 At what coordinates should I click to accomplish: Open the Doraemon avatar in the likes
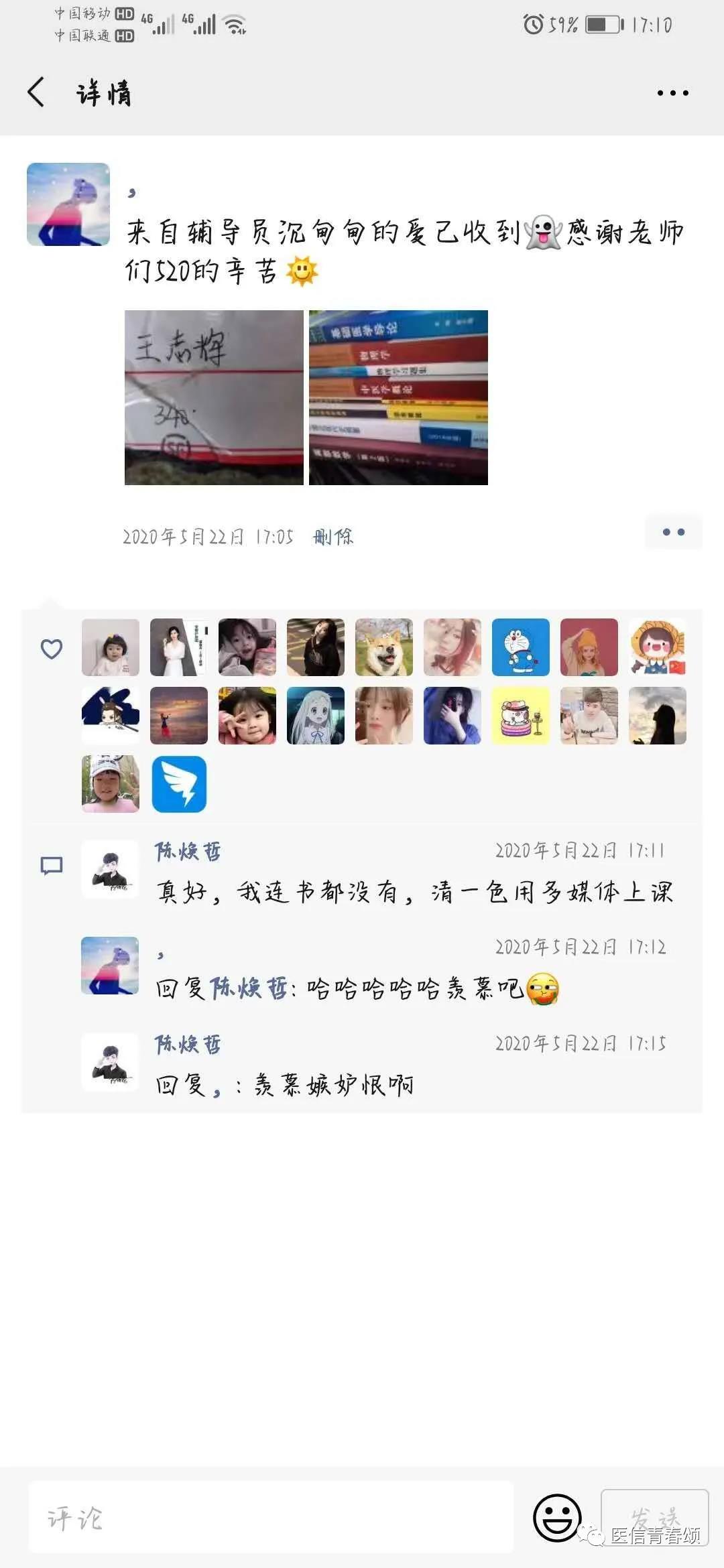[520, 647]
